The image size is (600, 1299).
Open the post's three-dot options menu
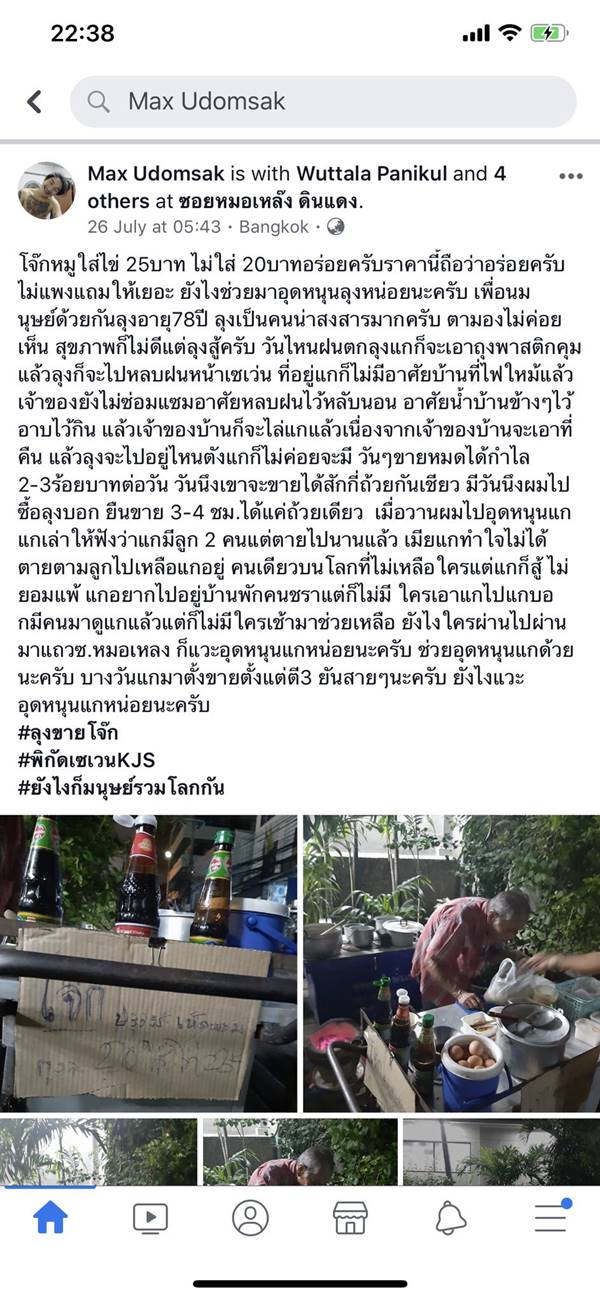[x=570, y=177]
